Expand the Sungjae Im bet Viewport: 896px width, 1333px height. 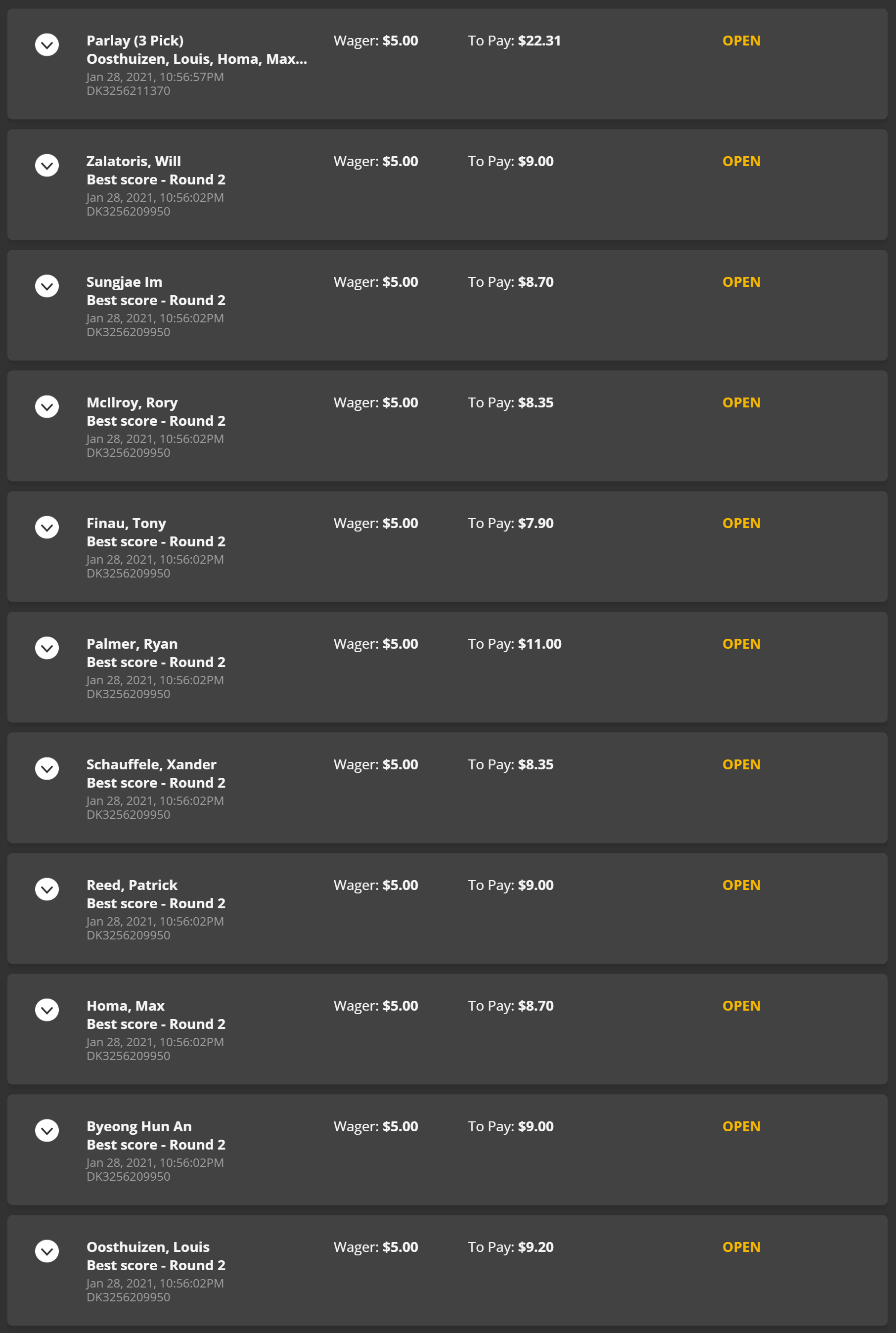coord(47,286)
